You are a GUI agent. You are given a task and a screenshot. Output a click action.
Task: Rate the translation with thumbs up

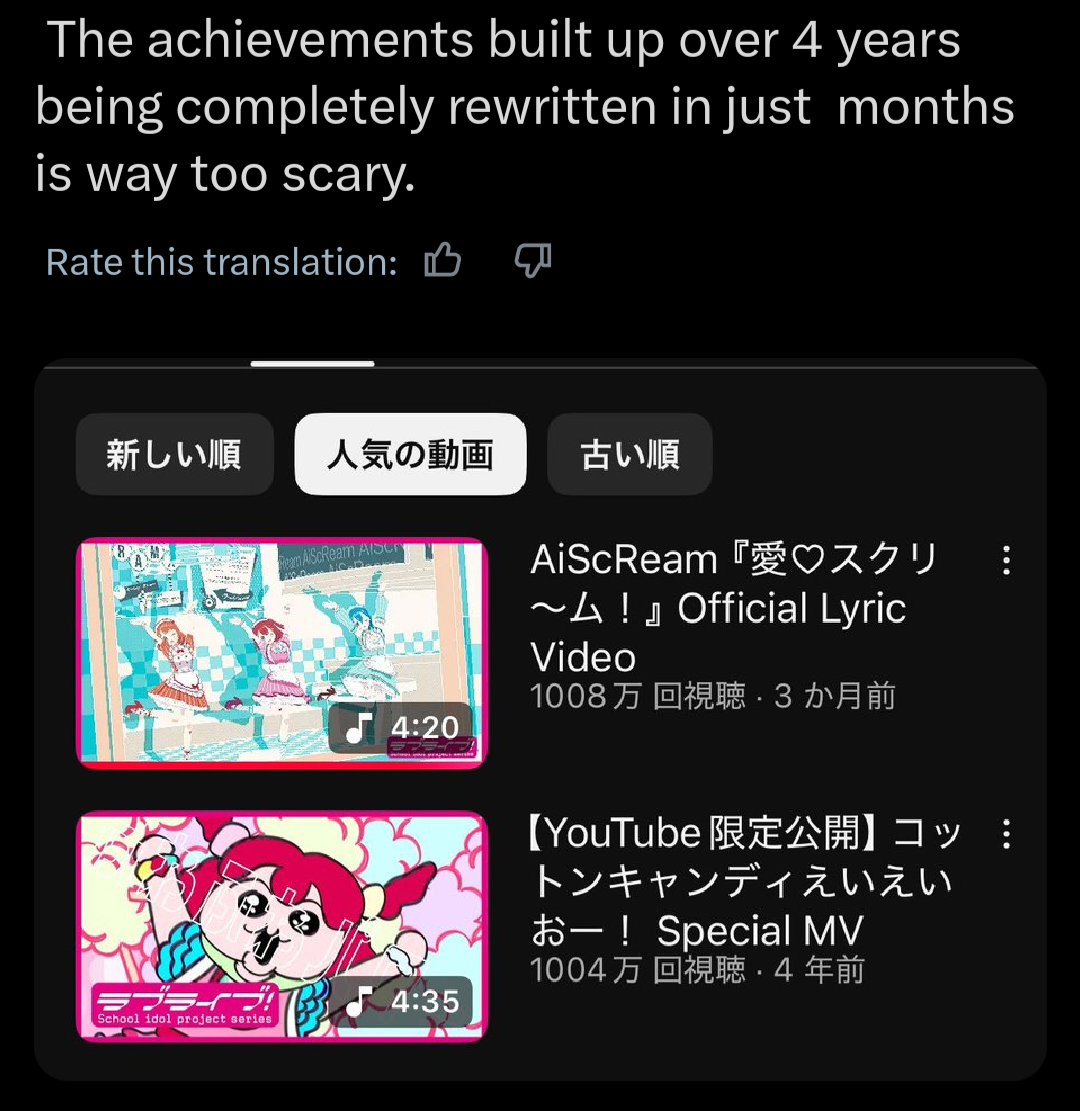(442, 262)
